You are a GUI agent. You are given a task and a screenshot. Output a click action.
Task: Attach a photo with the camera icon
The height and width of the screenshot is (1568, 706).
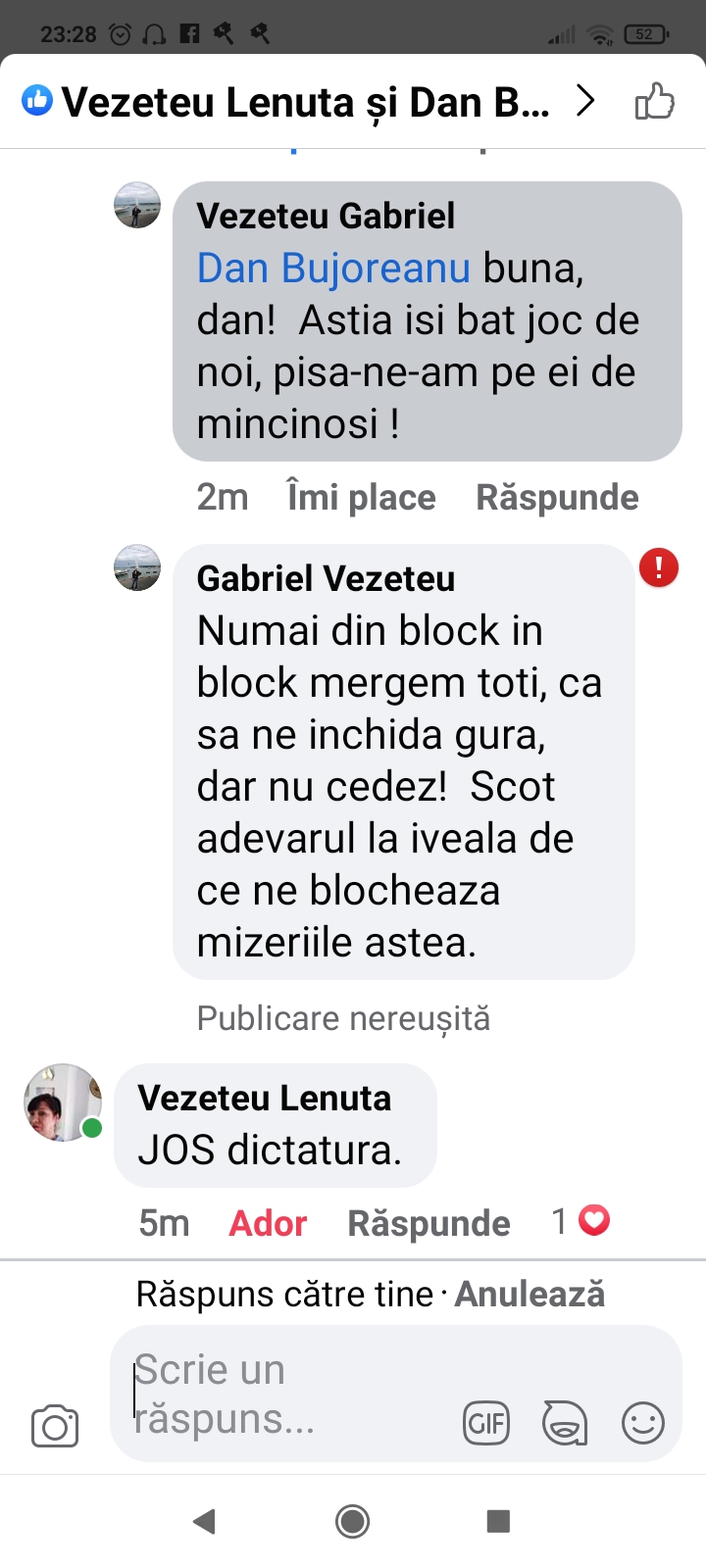tap(55, 1426)
